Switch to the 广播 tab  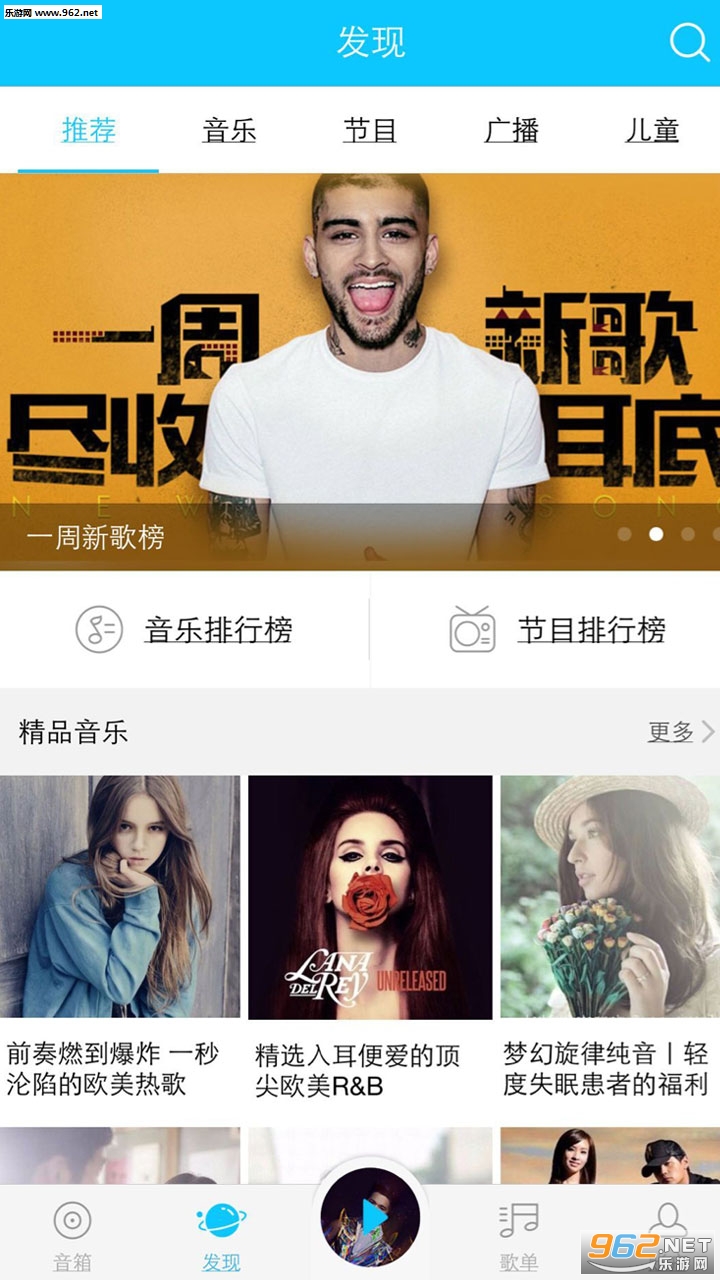coord(511,131)
